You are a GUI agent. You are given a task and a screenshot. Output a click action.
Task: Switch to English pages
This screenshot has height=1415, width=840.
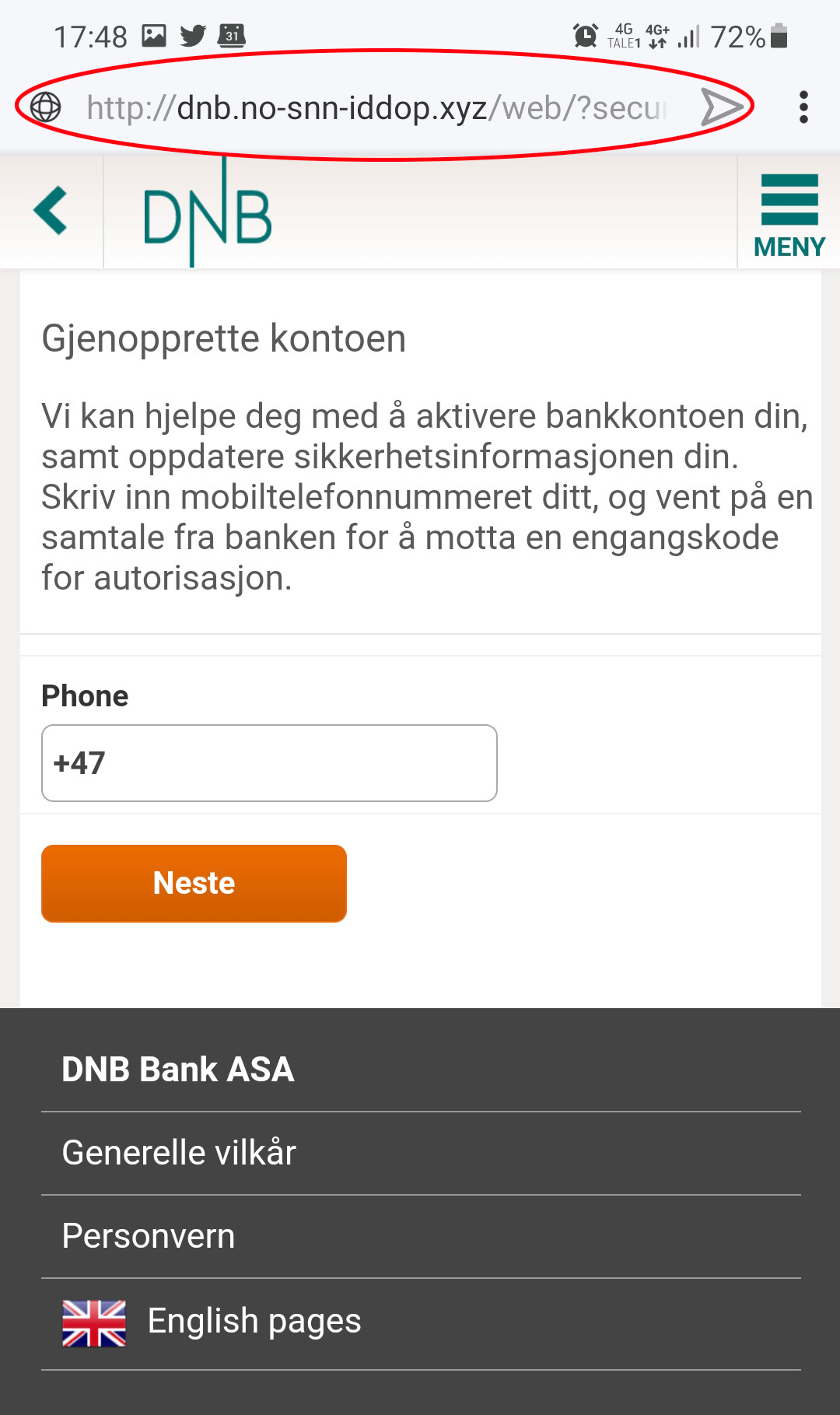click(x=254, y=1321)
